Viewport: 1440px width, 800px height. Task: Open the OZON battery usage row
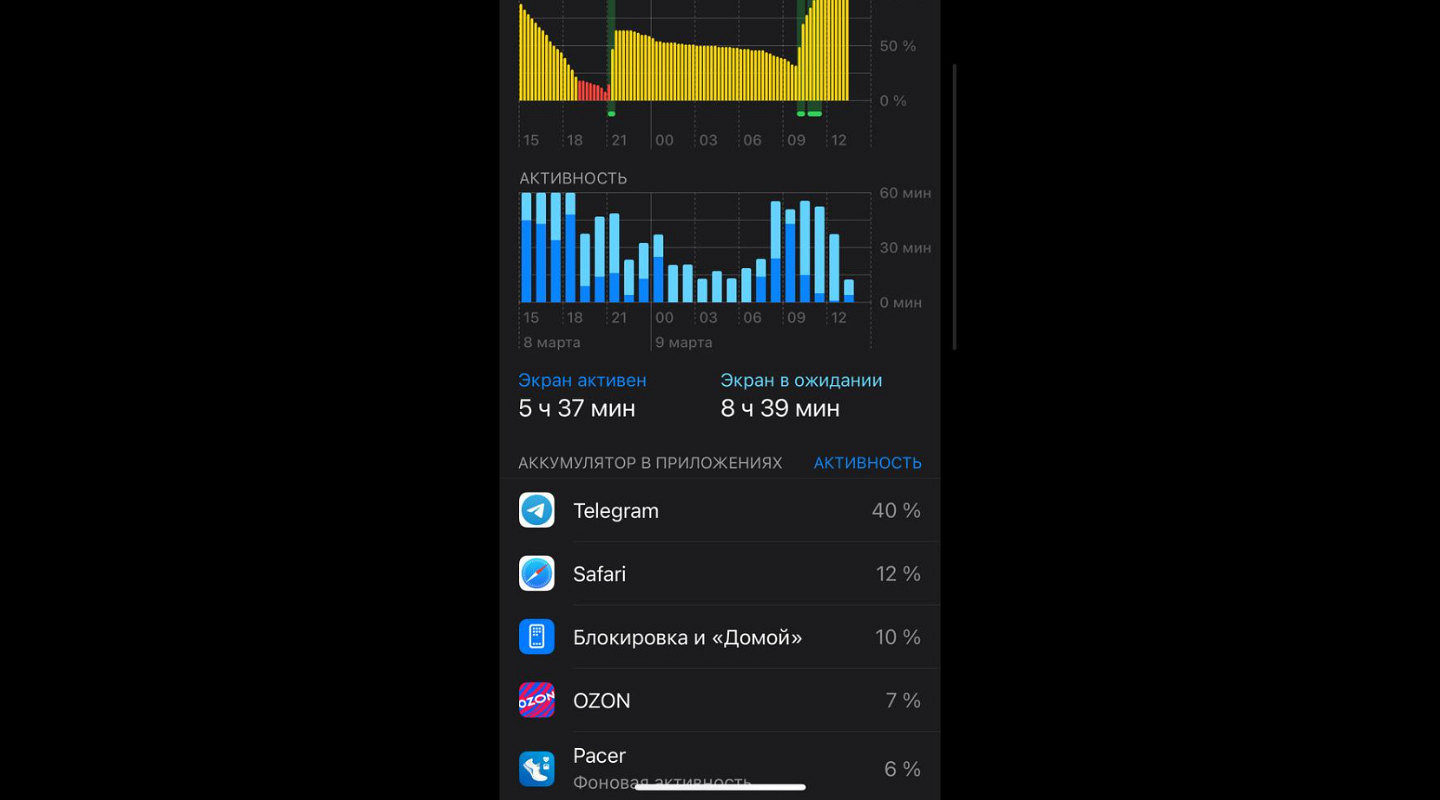pos(720,701)
